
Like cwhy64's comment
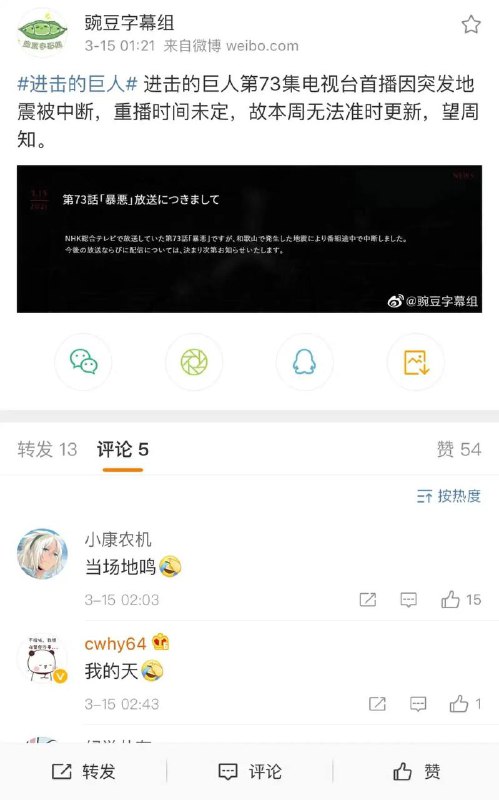tap(464, 704)
